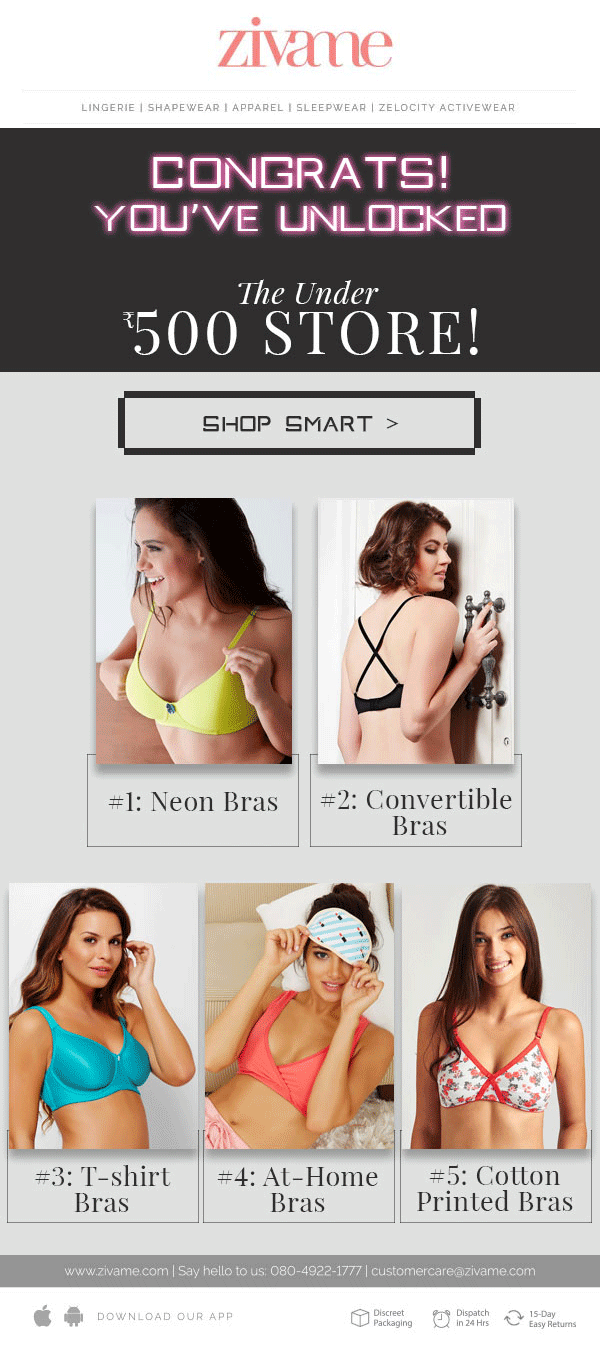Email customercare@zivame.com
This screenshot has width=600, height=1348.
point(453,1271)
